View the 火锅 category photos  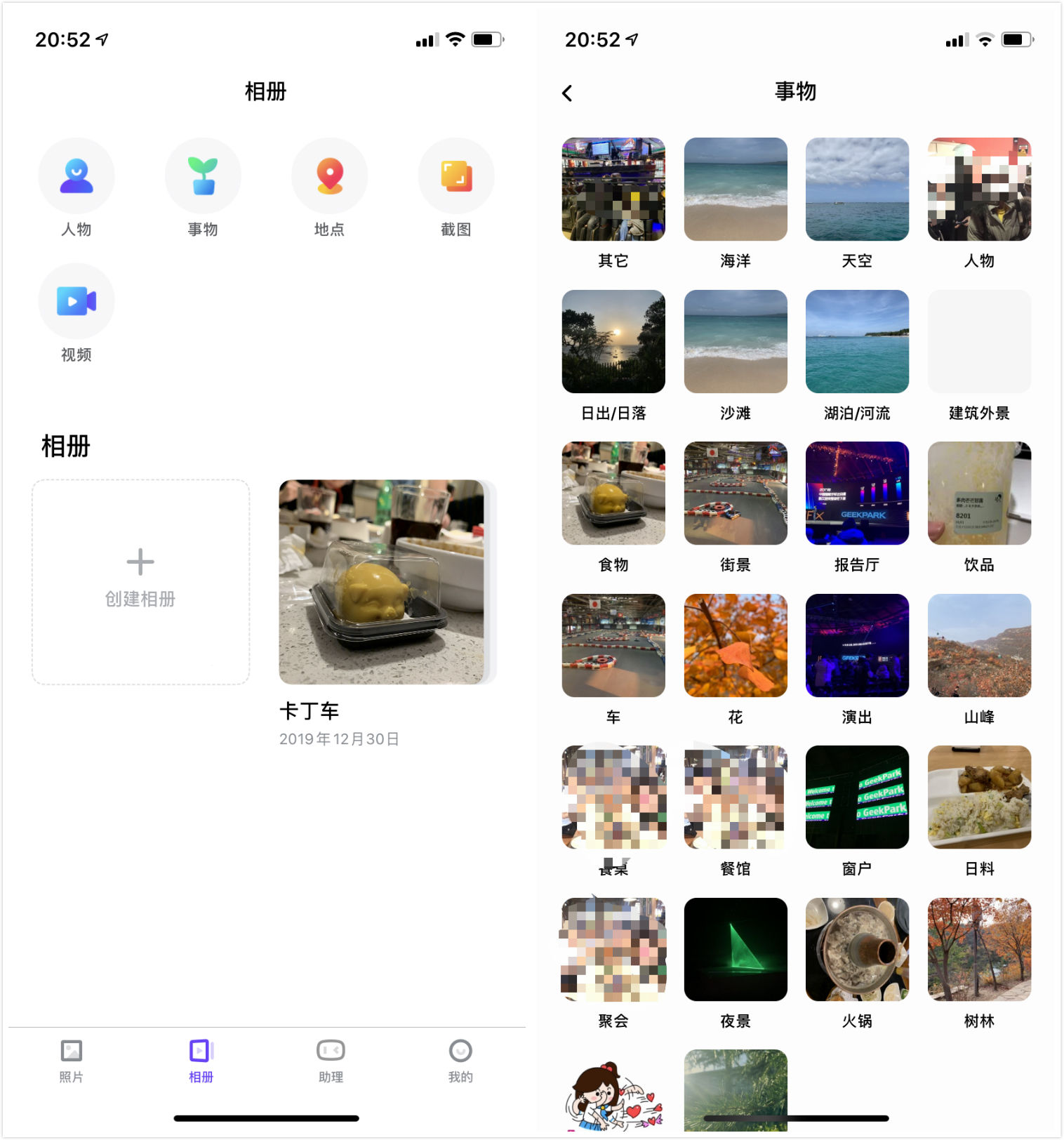(x=857, y=950)
